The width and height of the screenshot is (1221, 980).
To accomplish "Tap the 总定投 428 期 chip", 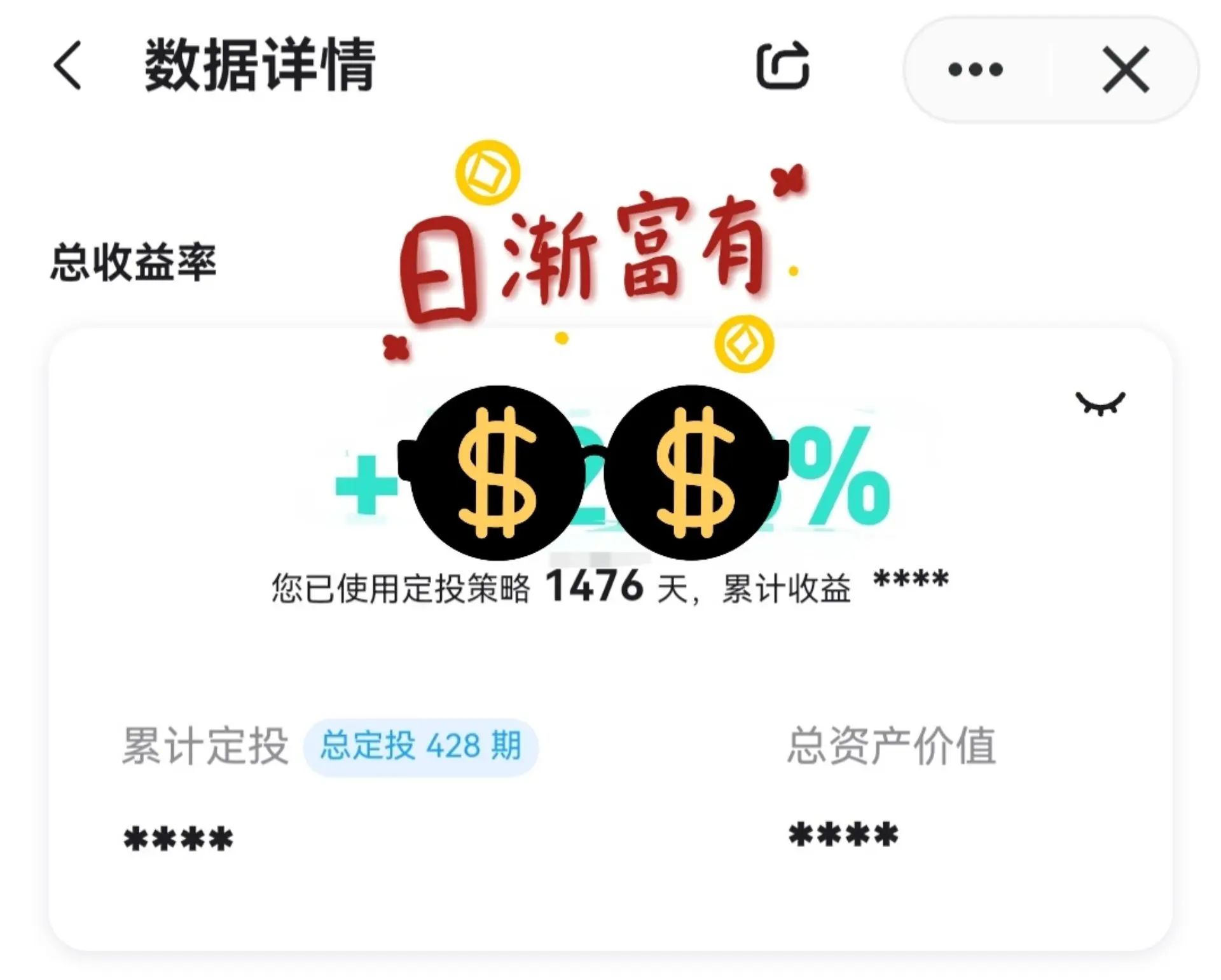I will 420,746.
